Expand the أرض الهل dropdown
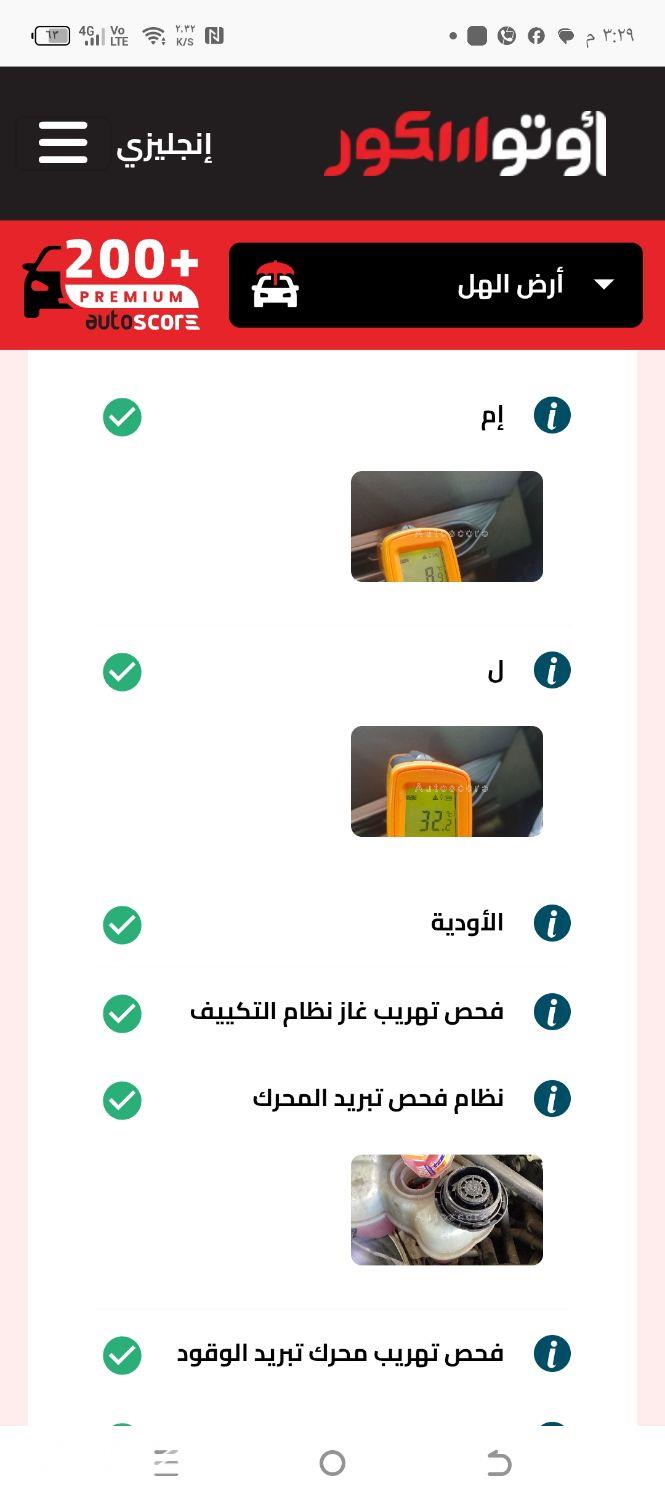The width and height of the screenshot is (665, 1500). (x=436, y=285)
